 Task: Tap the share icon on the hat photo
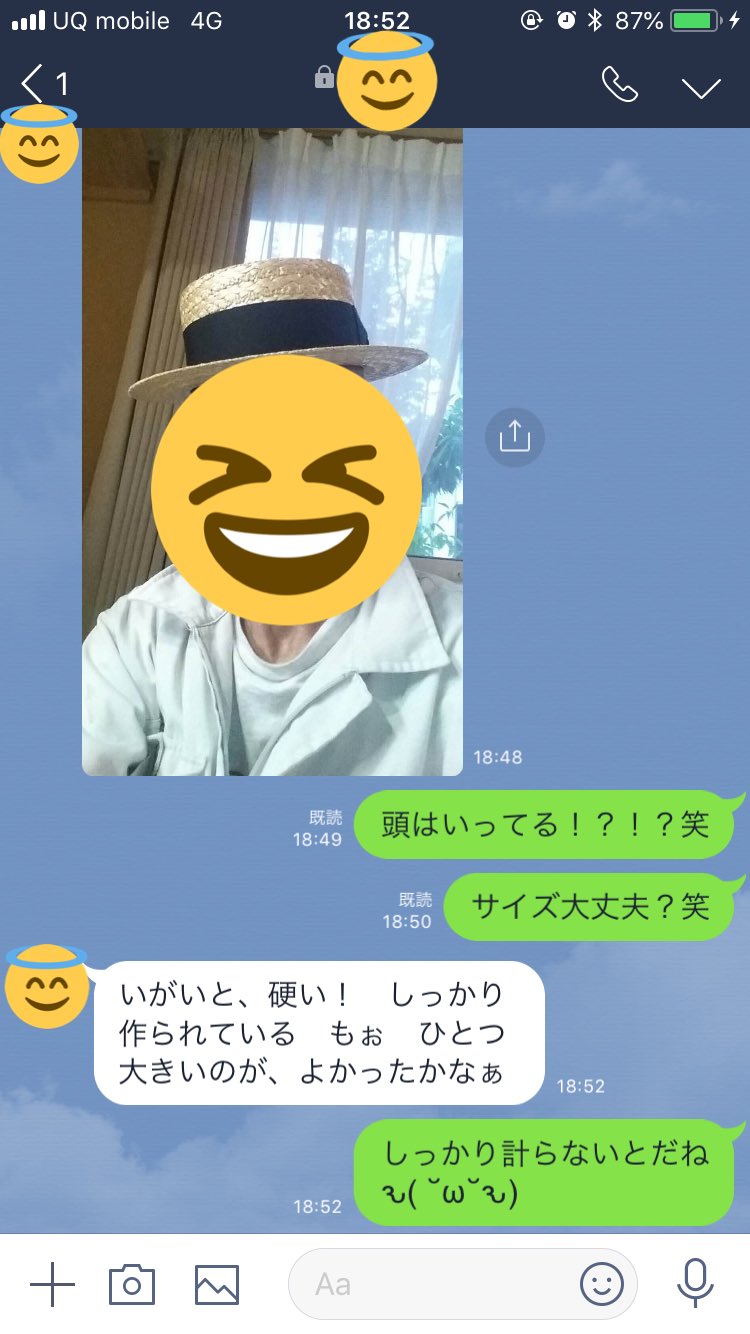click(514, 435)
